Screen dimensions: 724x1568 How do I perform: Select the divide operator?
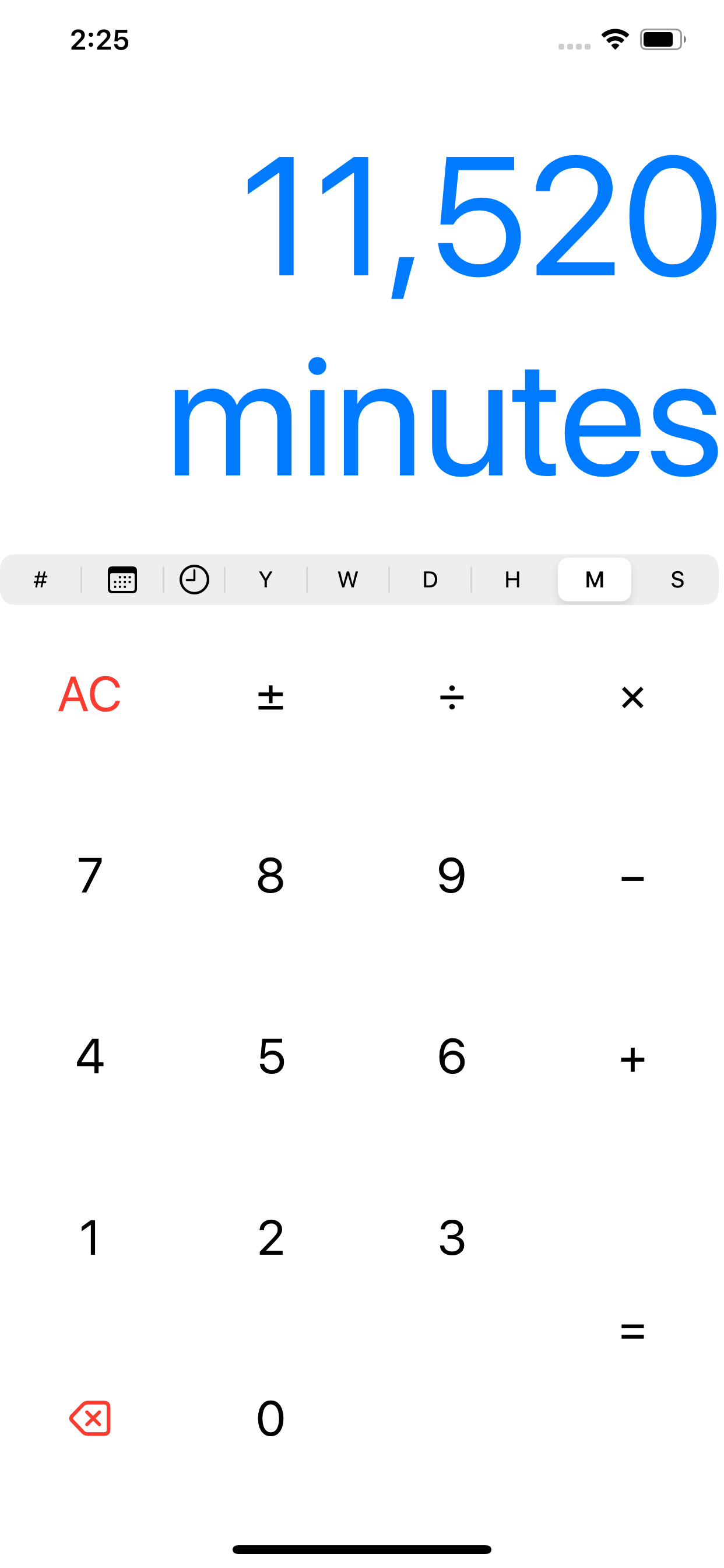[x=451, y=697]
